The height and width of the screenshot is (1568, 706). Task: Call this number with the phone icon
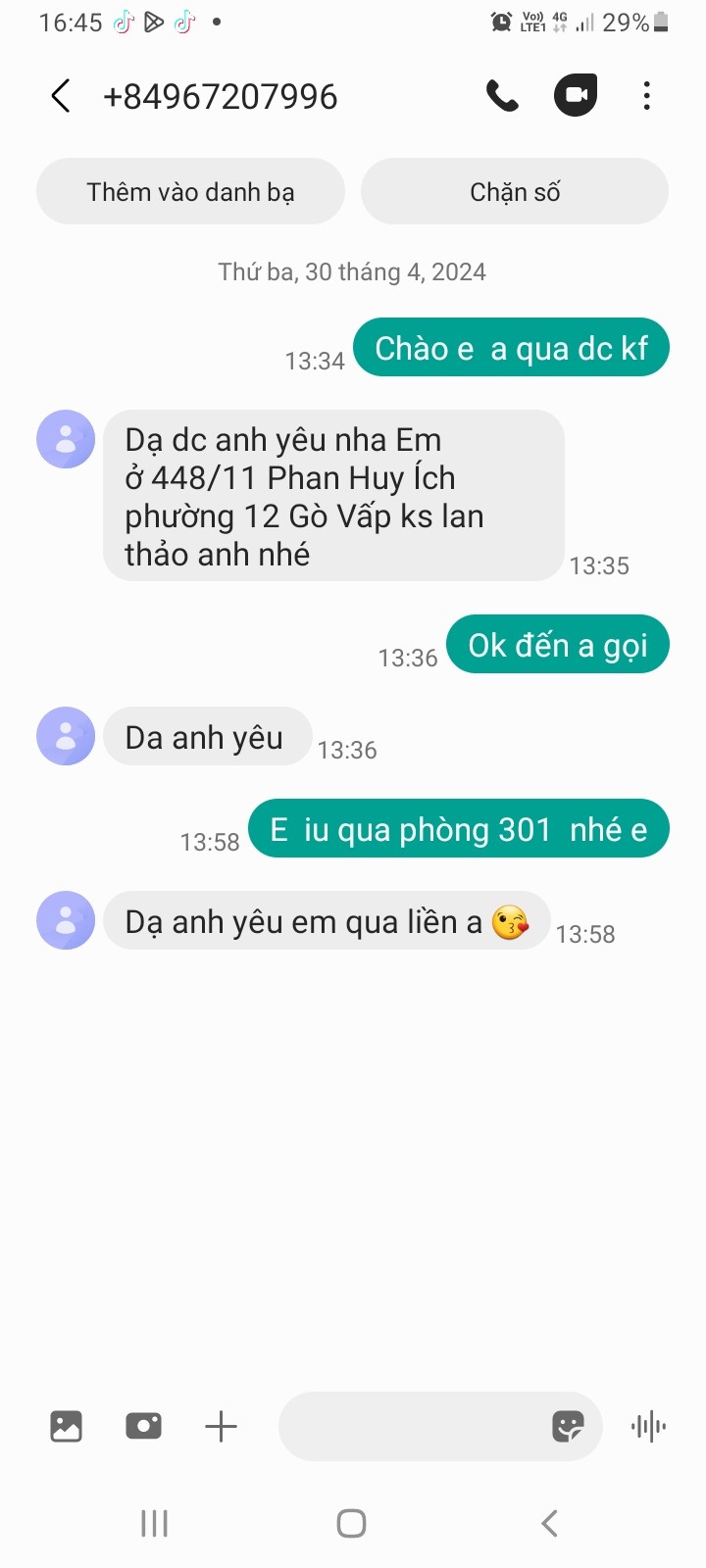502,96
